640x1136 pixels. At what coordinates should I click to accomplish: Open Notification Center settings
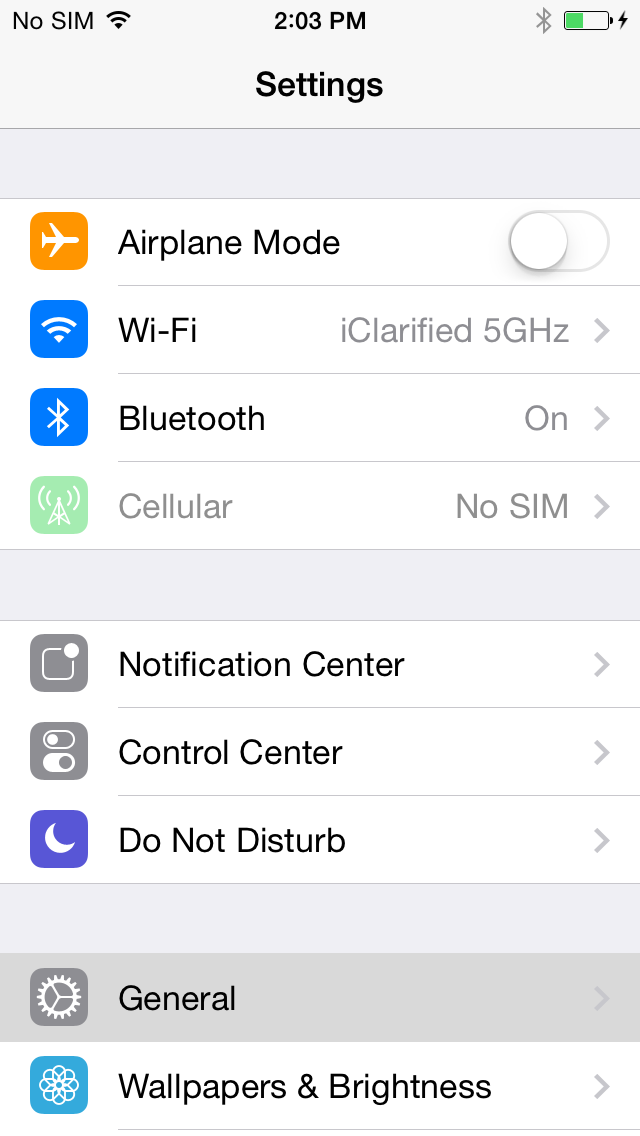[x=320, y=665]
